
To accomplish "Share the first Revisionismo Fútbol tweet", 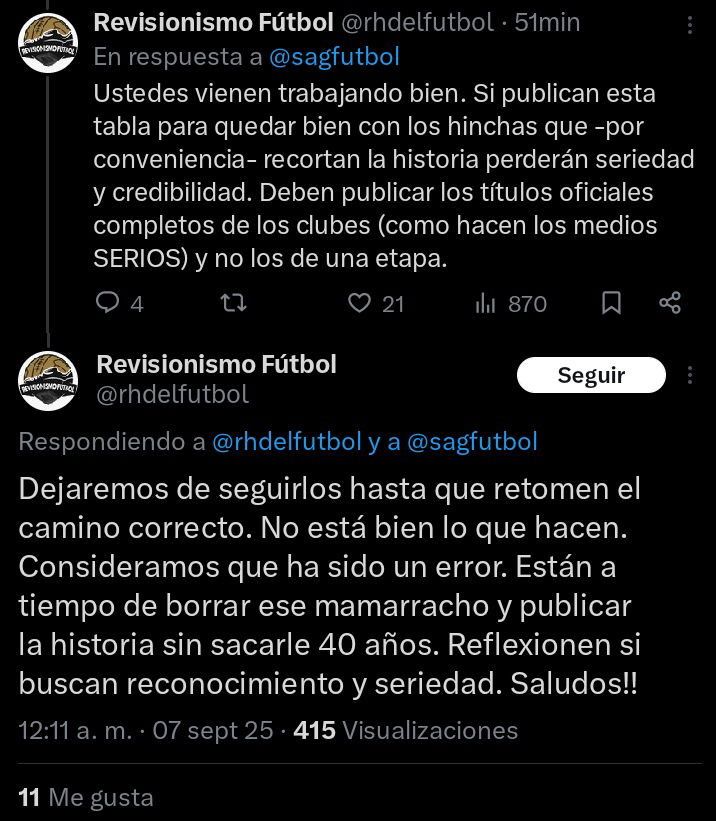I will coord(670,303).
